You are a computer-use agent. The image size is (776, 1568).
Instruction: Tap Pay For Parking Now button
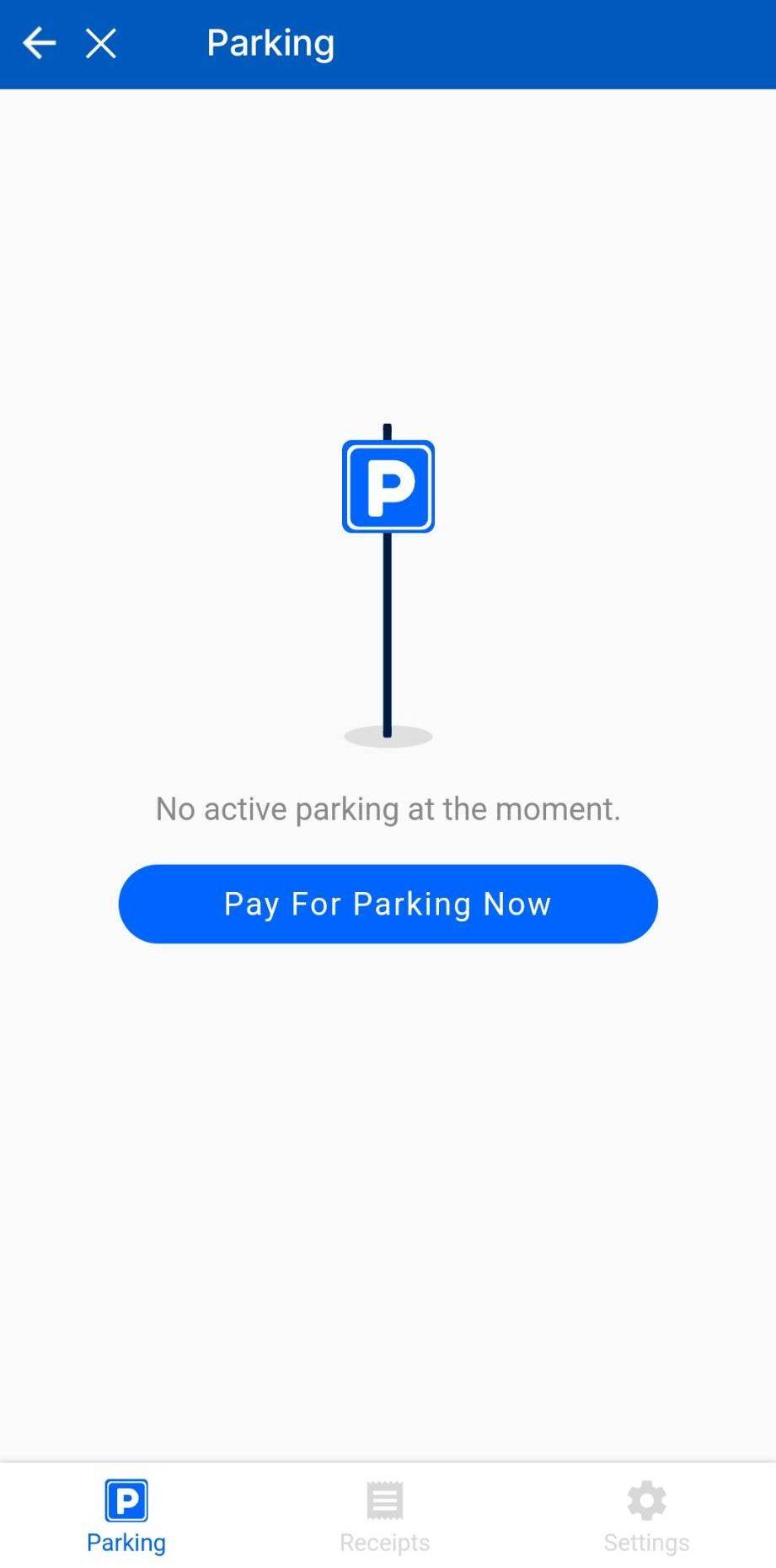click(x=388, y=904)
